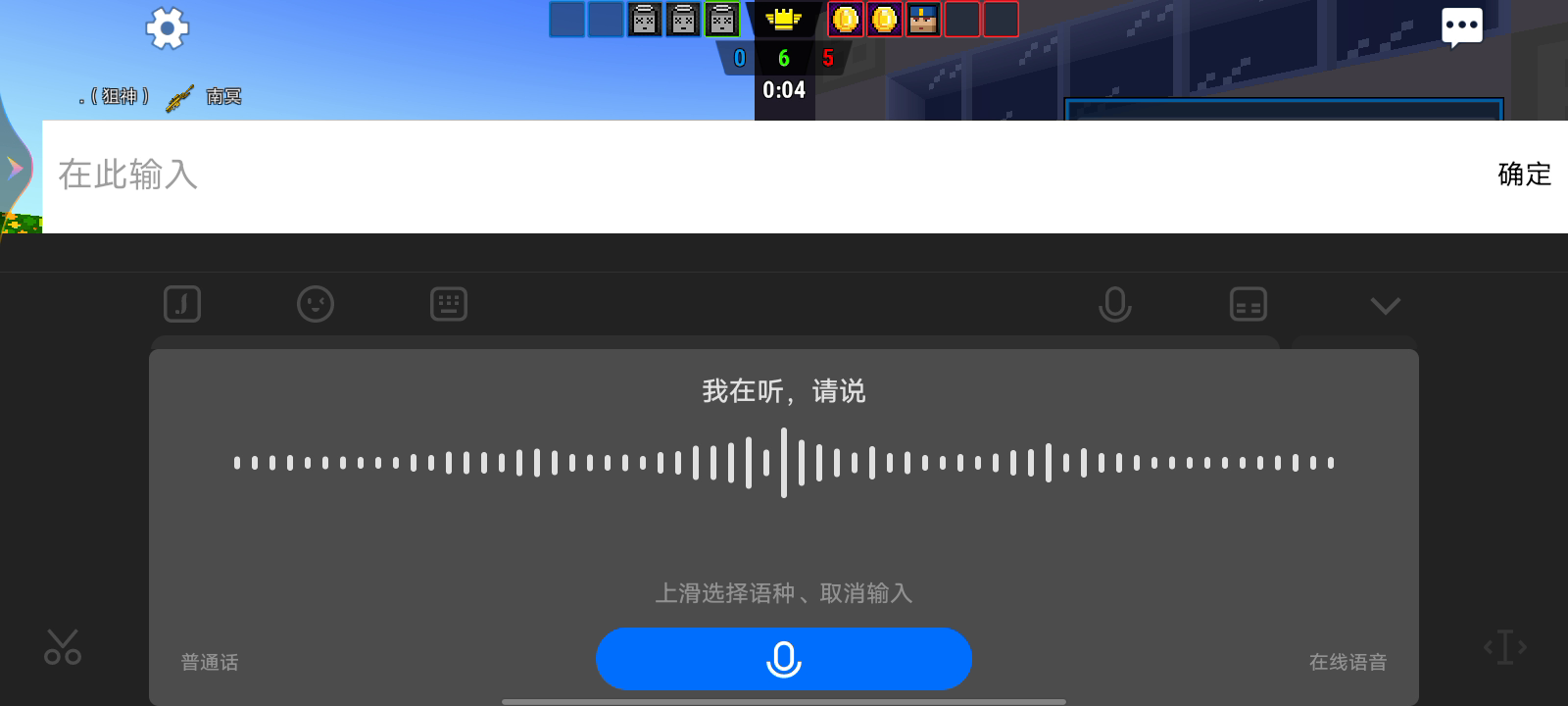Open the emoji panel
The image size is (1568, 706).
[316, 304]
